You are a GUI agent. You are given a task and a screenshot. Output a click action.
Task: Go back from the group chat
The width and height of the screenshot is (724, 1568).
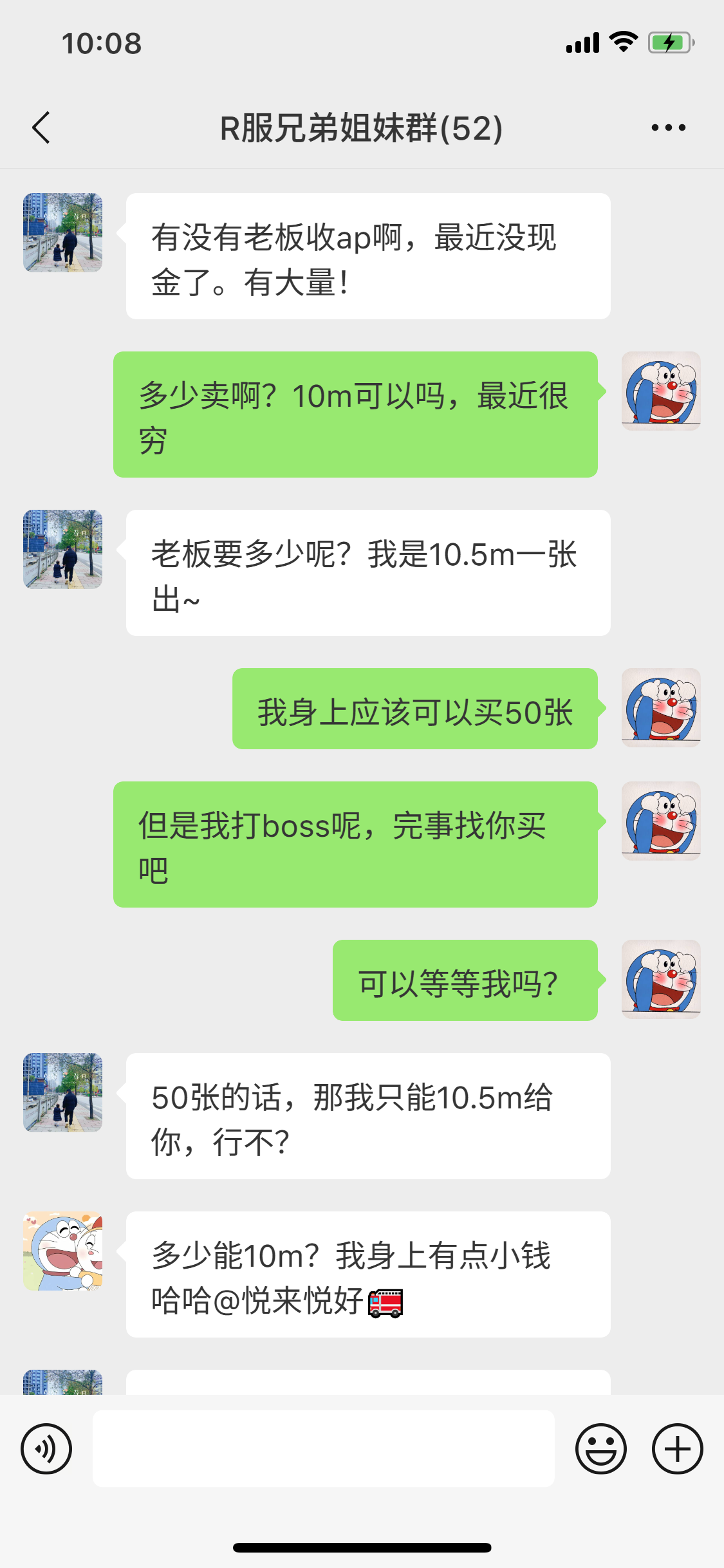pyautogui.click(x=41, y=127)
